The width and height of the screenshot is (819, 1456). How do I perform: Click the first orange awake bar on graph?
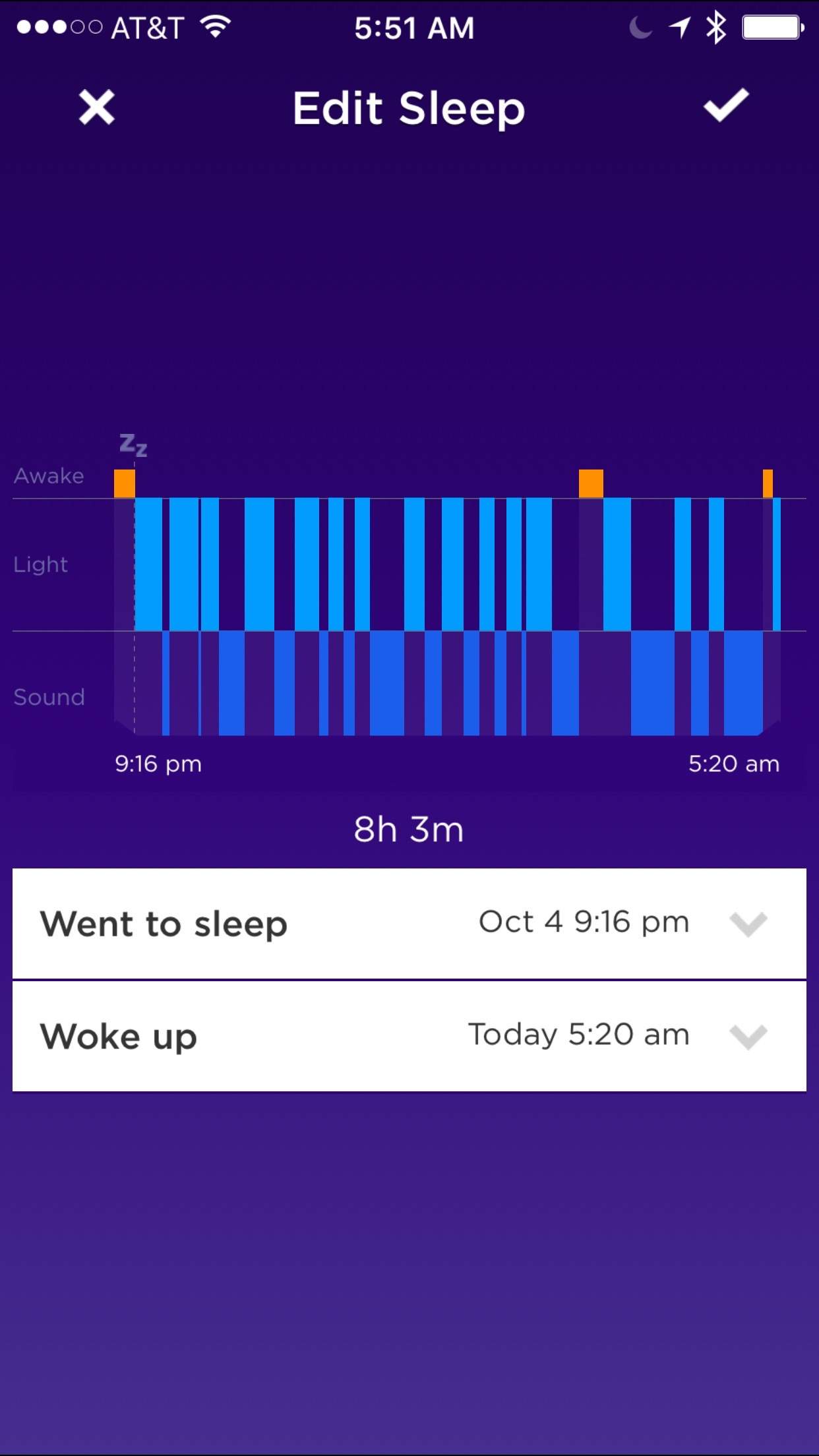(124, 481)
